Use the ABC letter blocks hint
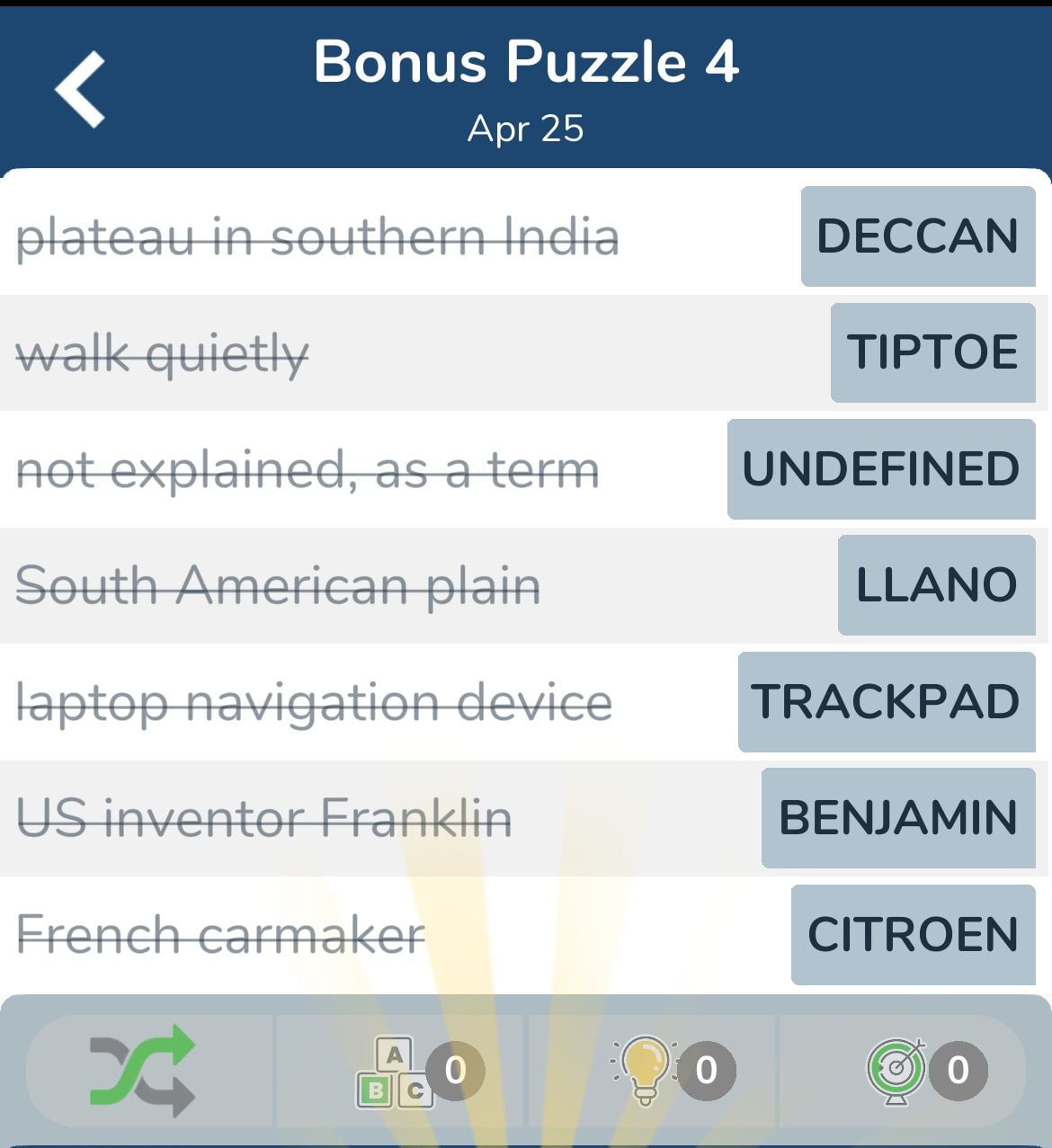This screenshot has height=1148, width=1052. click(x=394, y=1072)
